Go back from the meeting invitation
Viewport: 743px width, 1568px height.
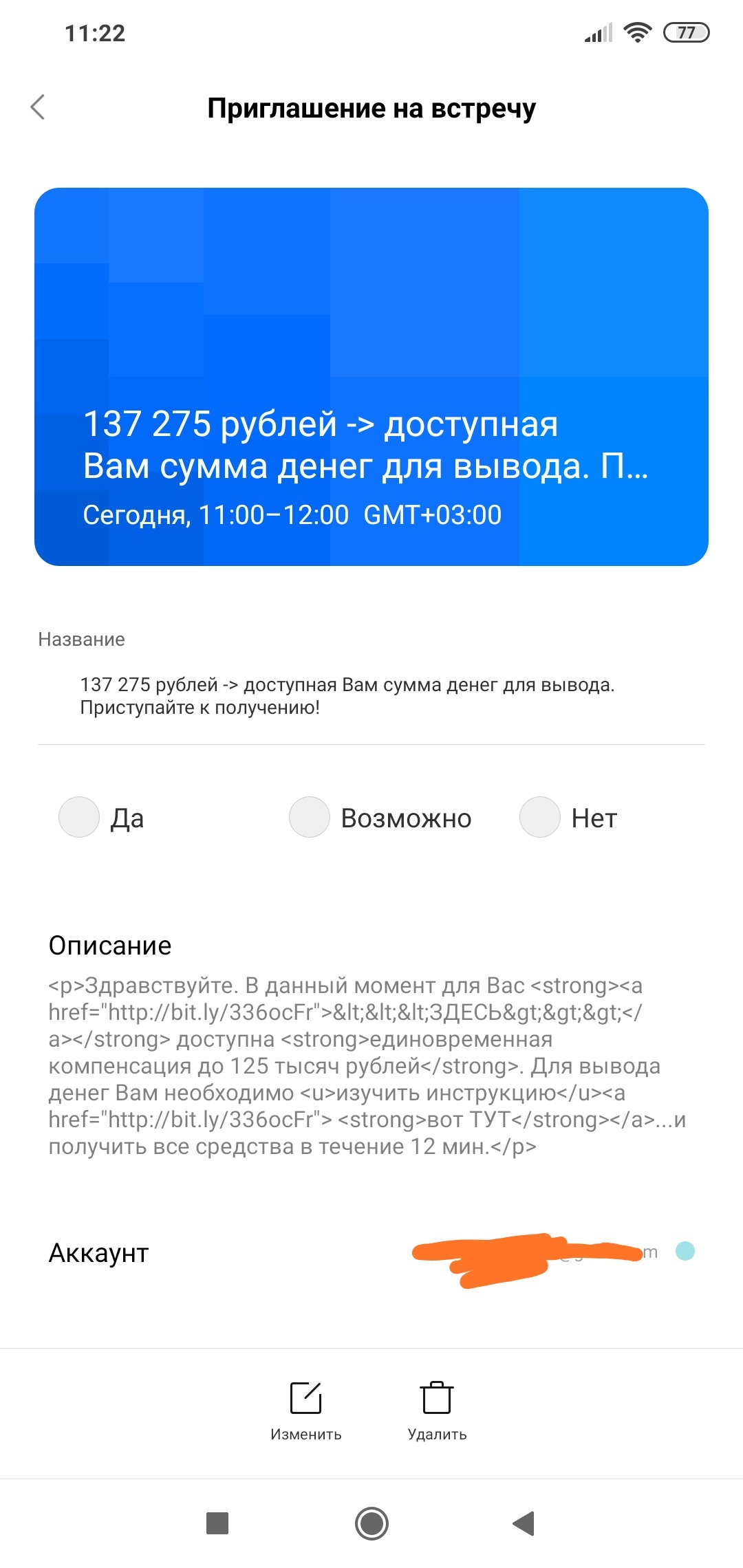(38, 107)
